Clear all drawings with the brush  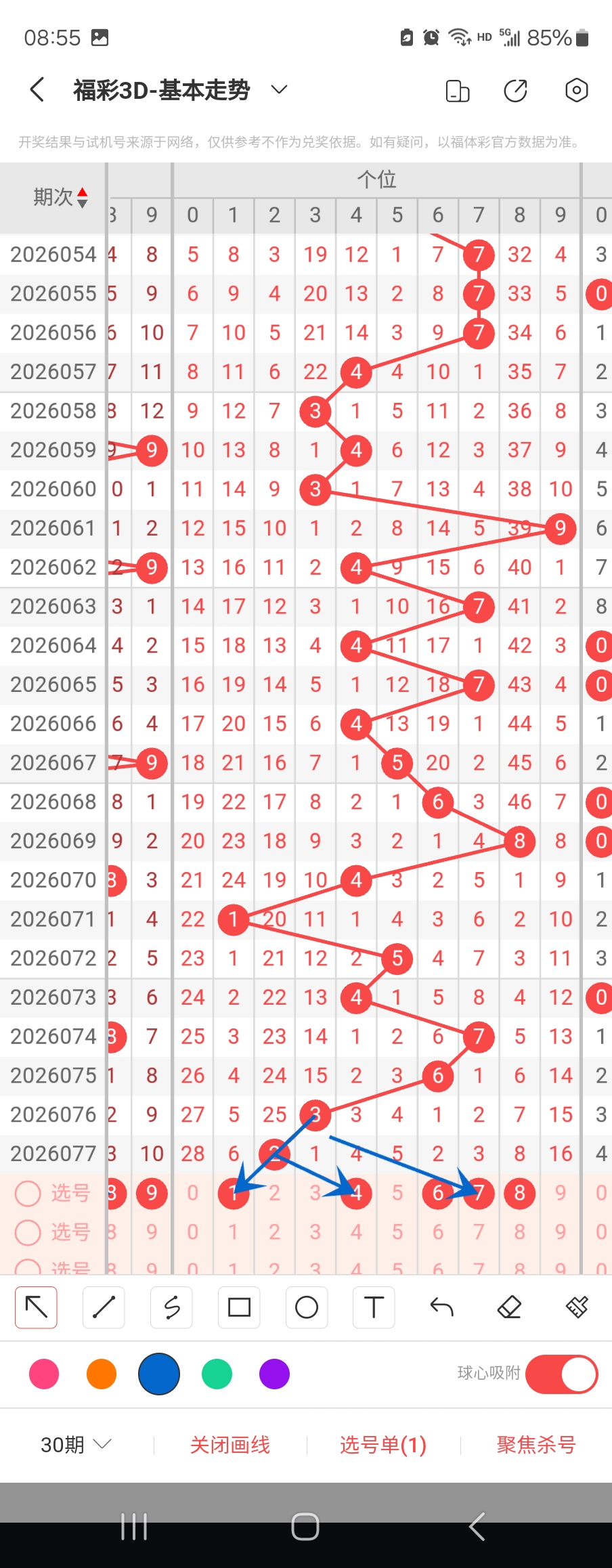pyautogui.click(x=577, y=1307)
